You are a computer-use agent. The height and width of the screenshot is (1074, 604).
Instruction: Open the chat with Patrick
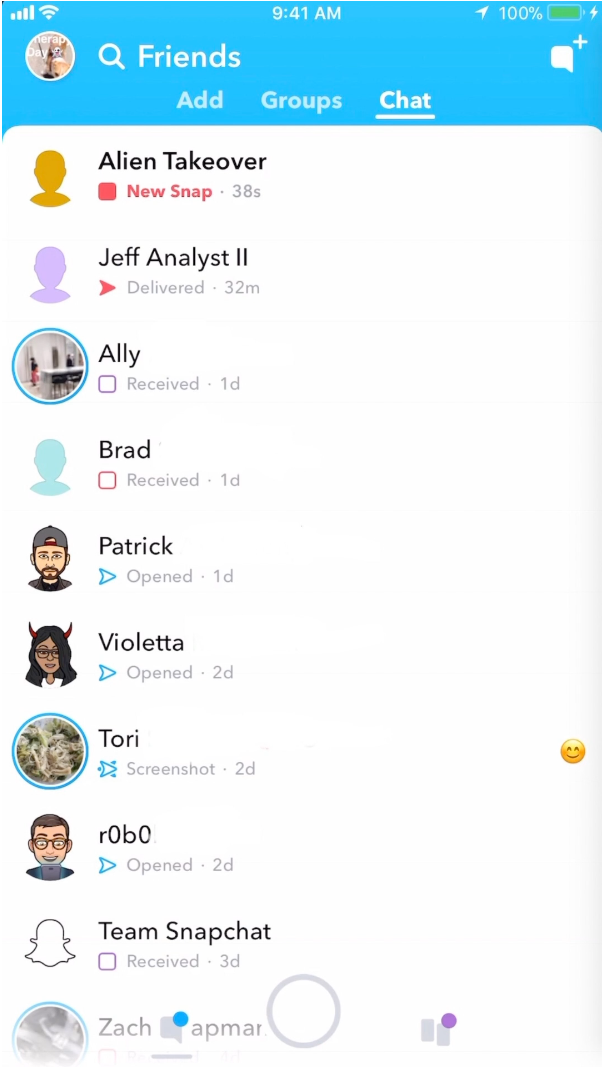pos(302,562)
